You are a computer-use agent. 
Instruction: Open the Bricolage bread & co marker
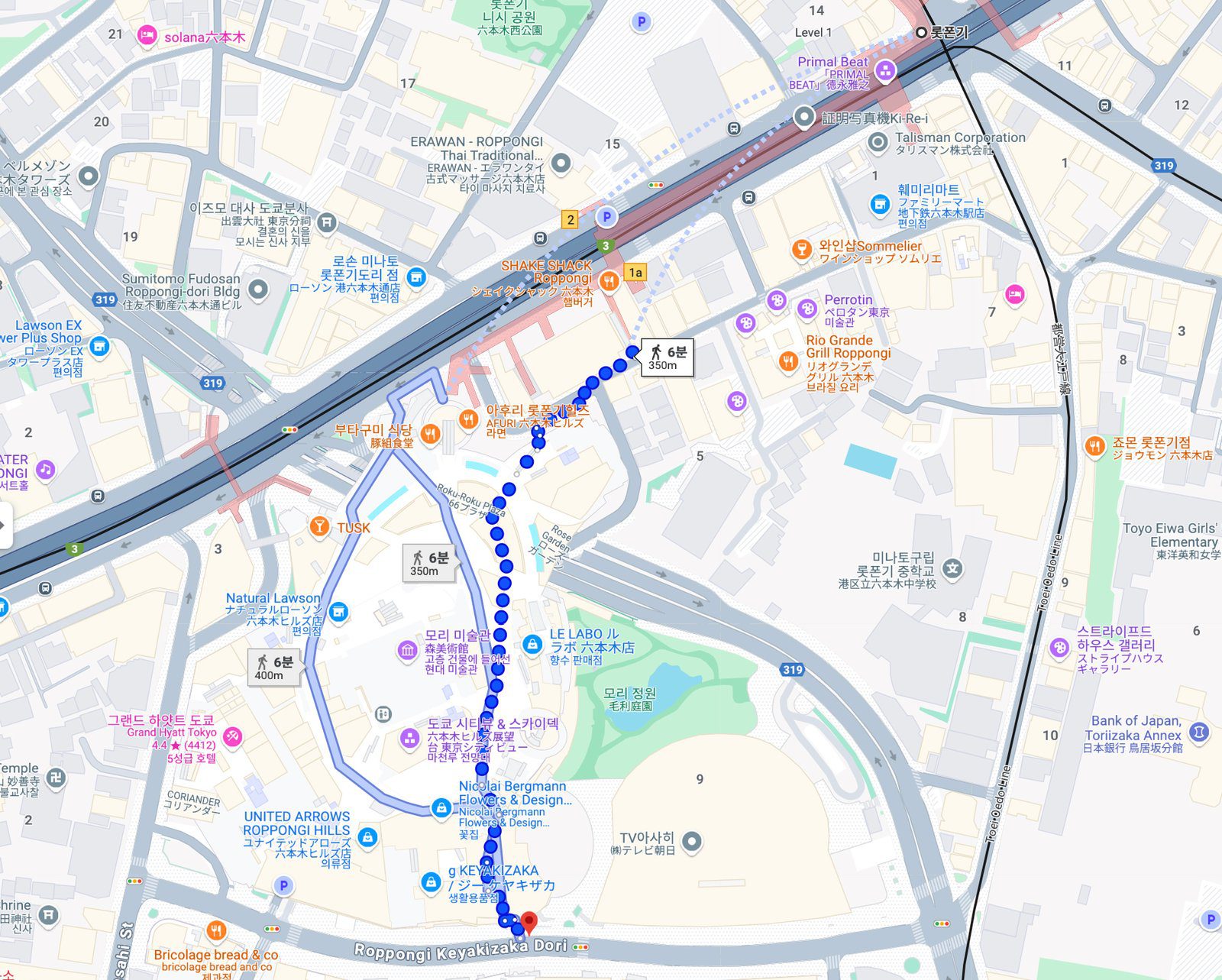coord(217,930)
